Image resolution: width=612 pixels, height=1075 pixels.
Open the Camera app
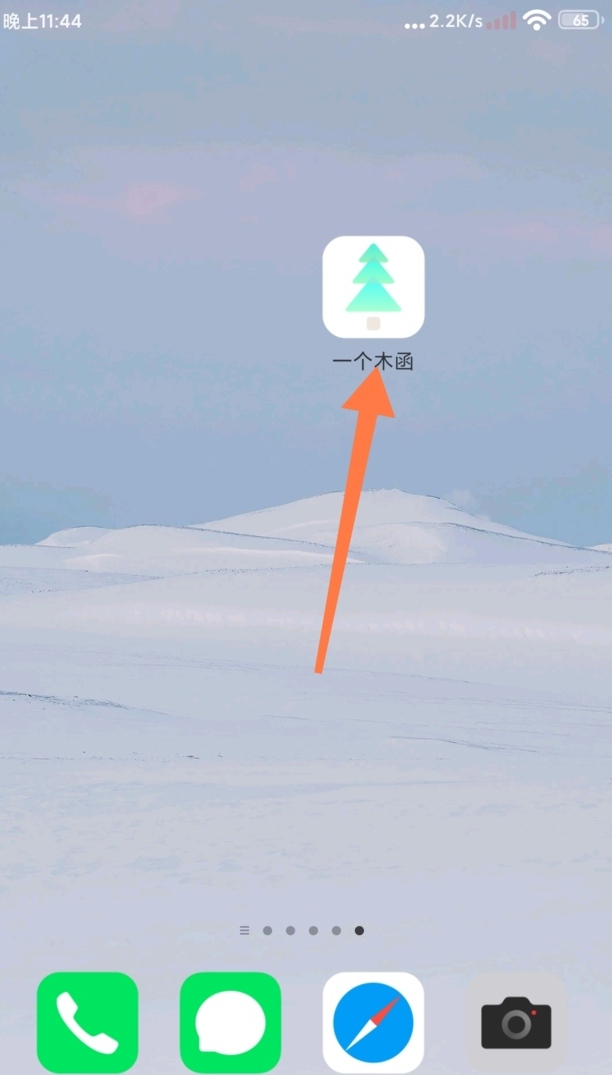click(x=516, y=1021)
